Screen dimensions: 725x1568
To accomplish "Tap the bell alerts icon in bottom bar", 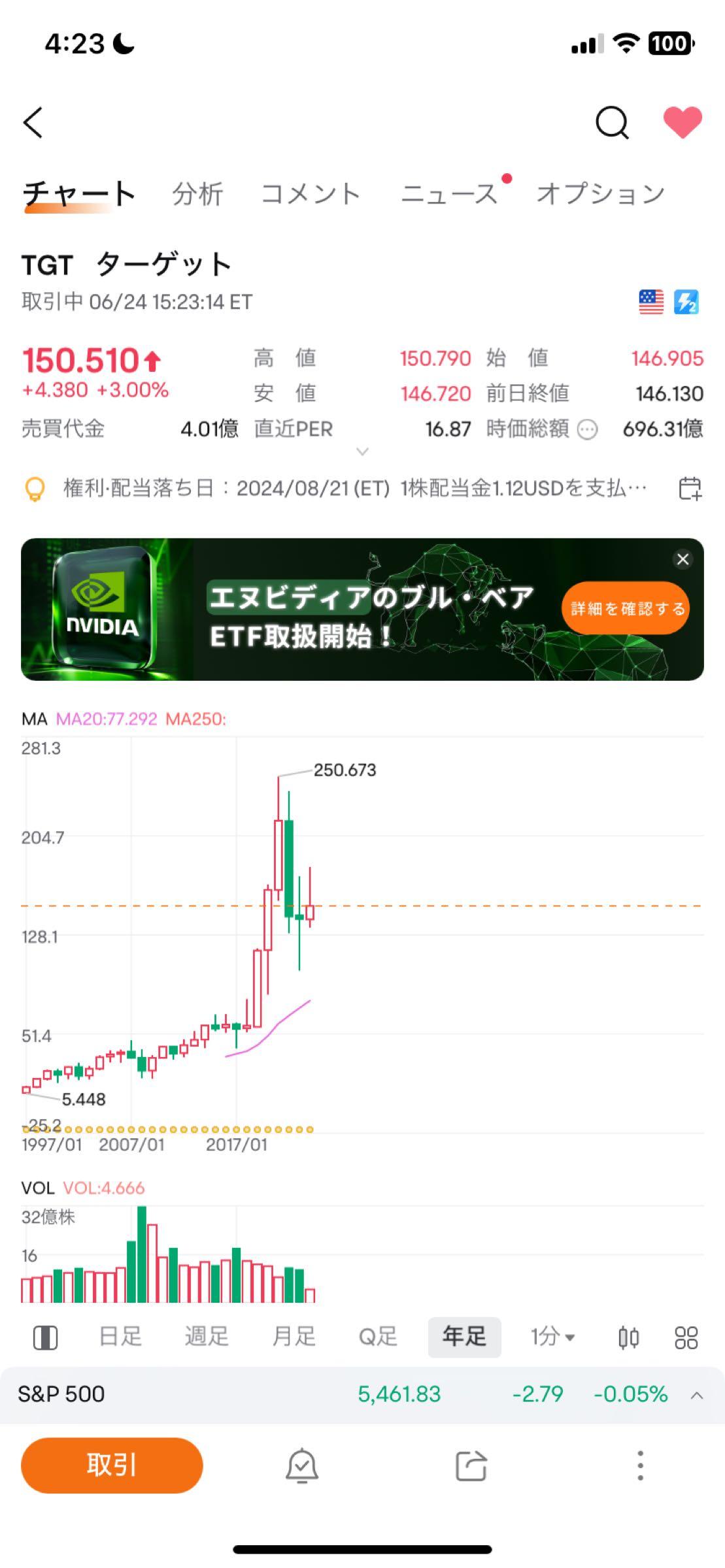I will pos(302,1465).
